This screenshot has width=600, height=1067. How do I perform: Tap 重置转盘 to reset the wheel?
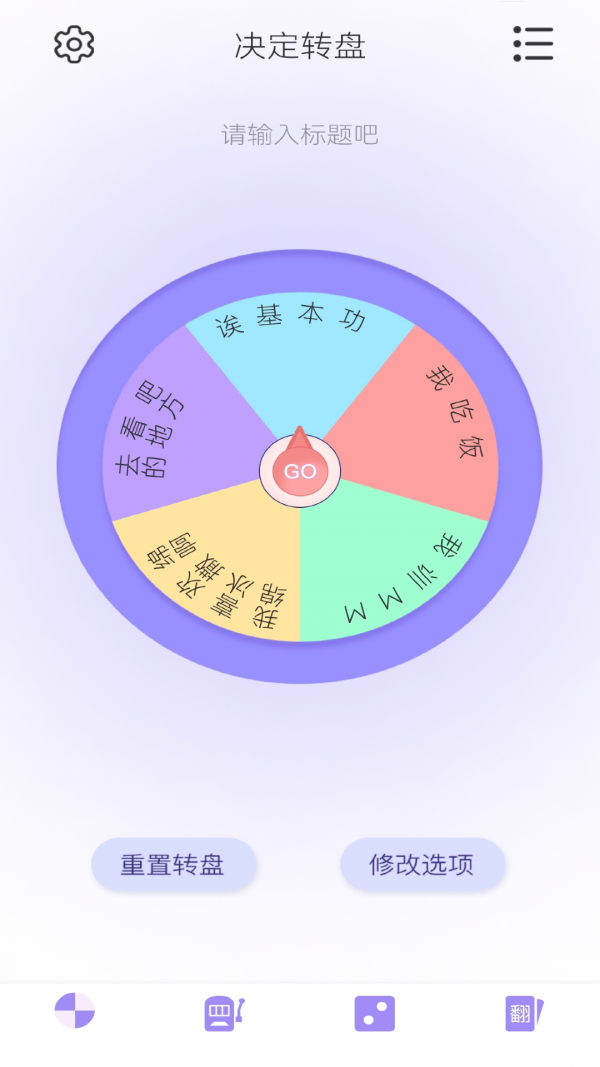pyautogui.click(x=173, y=865)
